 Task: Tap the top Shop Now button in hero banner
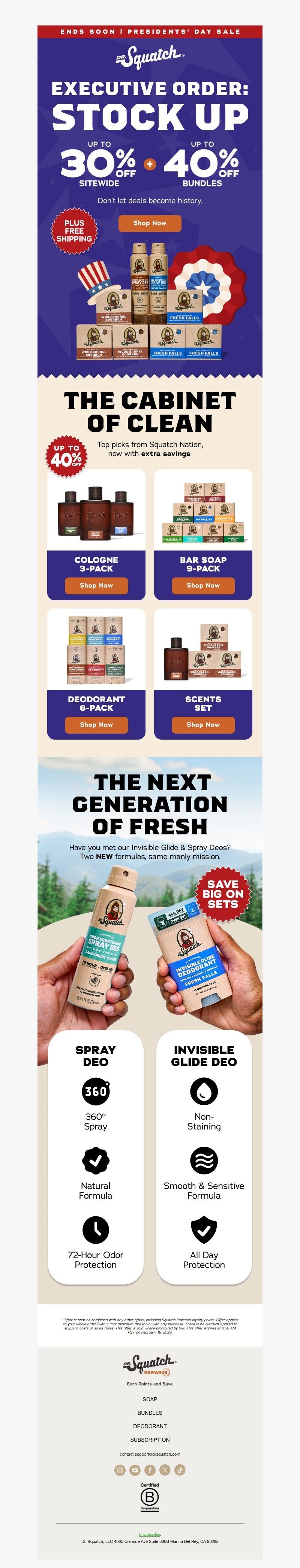(150, 223)
